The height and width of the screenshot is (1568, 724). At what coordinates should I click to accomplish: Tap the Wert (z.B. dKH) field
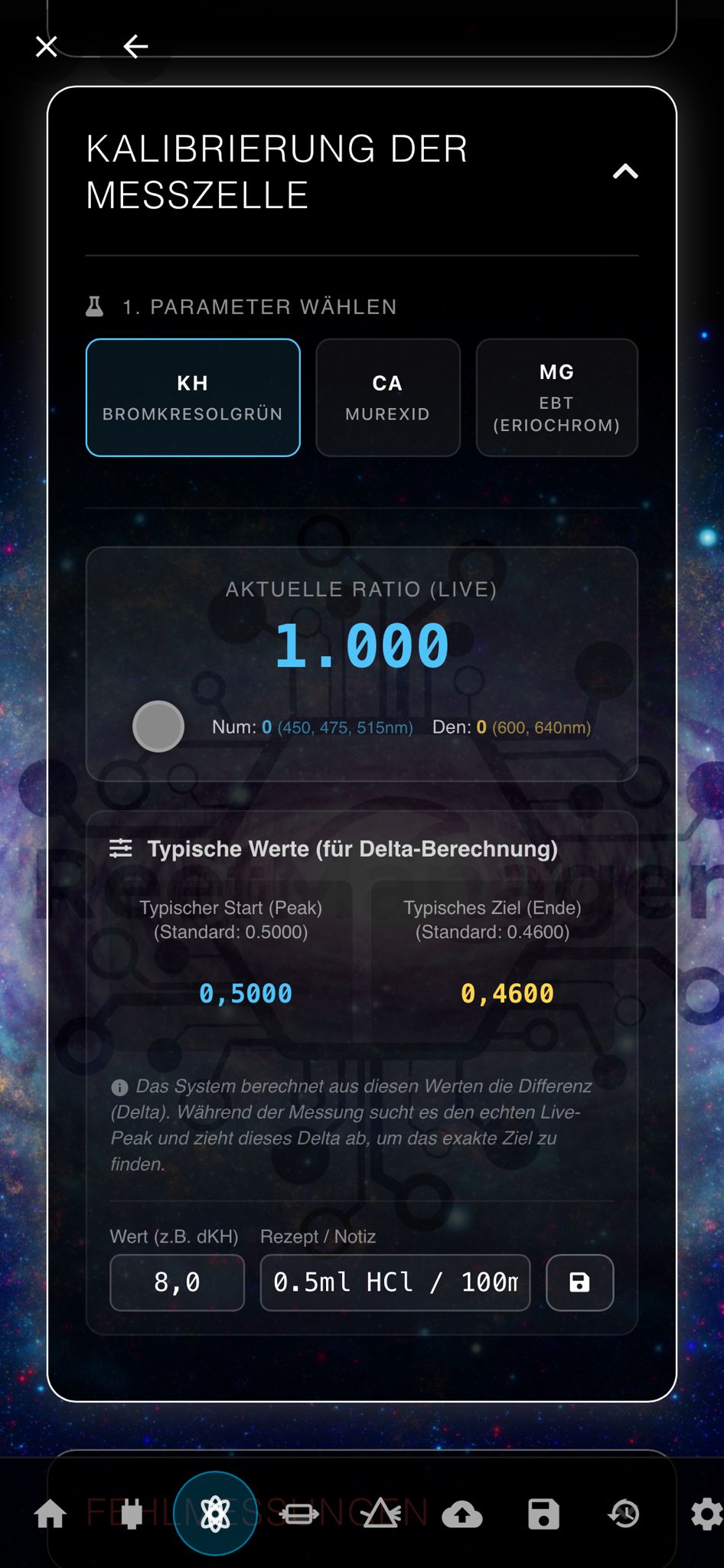[177, 1282]
